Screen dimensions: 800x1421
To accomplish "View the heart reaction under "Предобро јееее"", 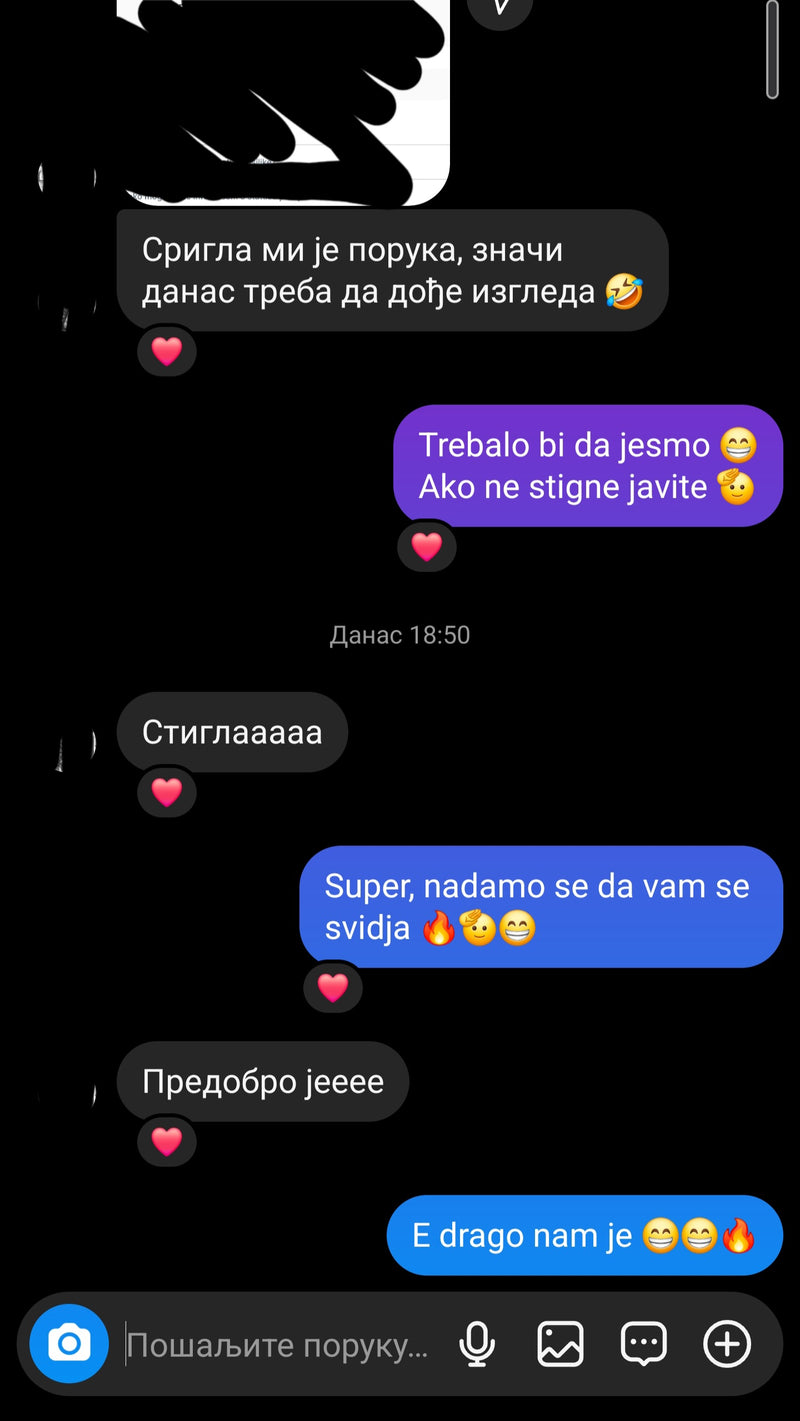I will [166, 1141].
